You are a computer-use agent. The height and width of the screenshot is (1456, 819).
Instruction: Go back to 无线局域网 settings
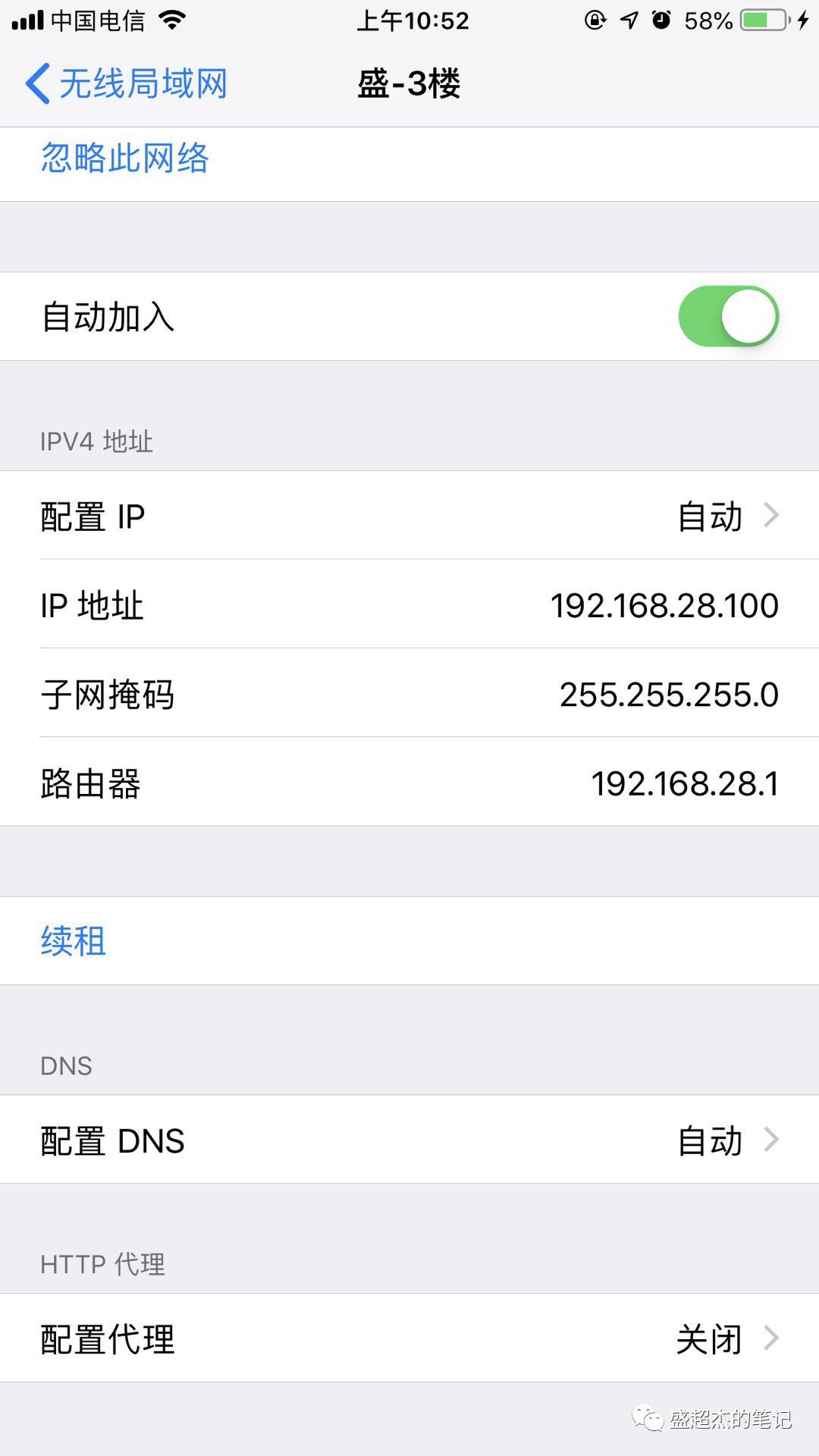126,83
